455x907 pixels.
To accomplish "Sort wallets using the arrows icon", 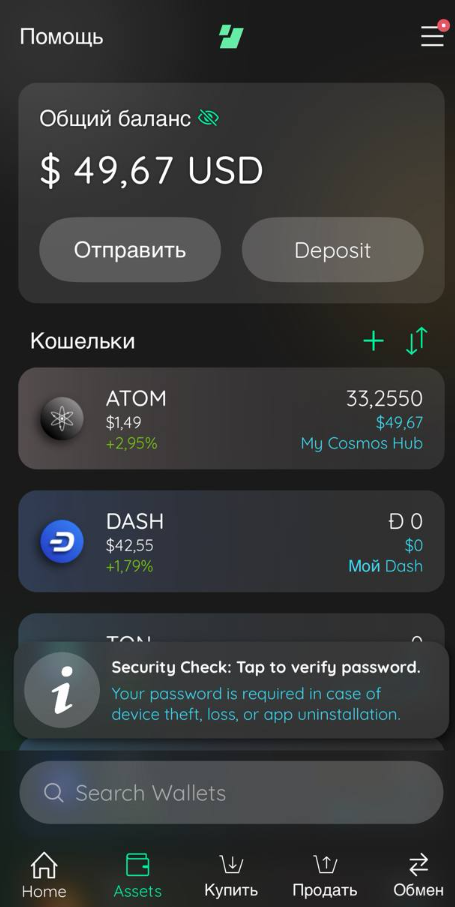I will click(416, 341).
